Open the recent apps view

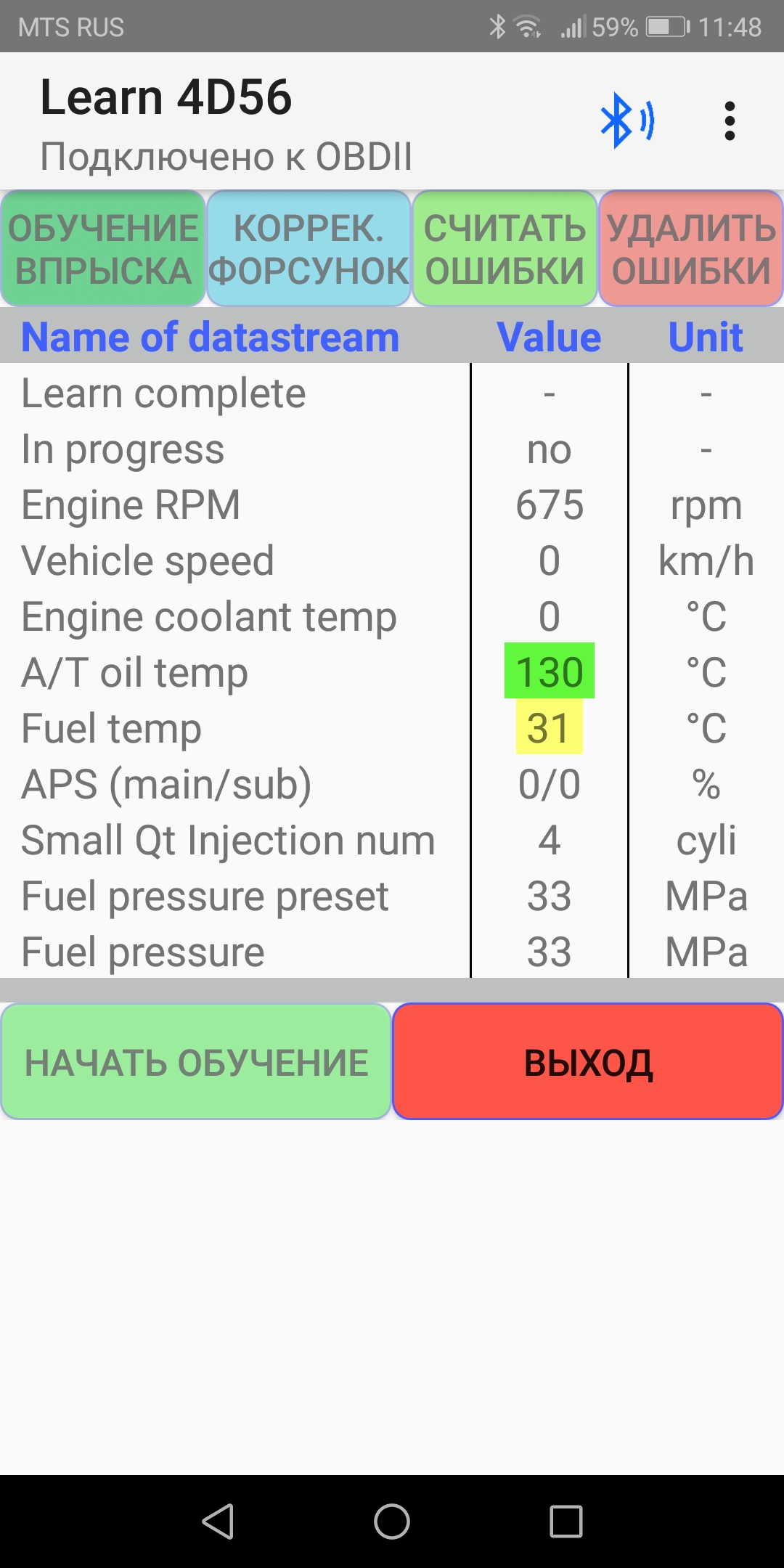click(x=565, y=1521)
